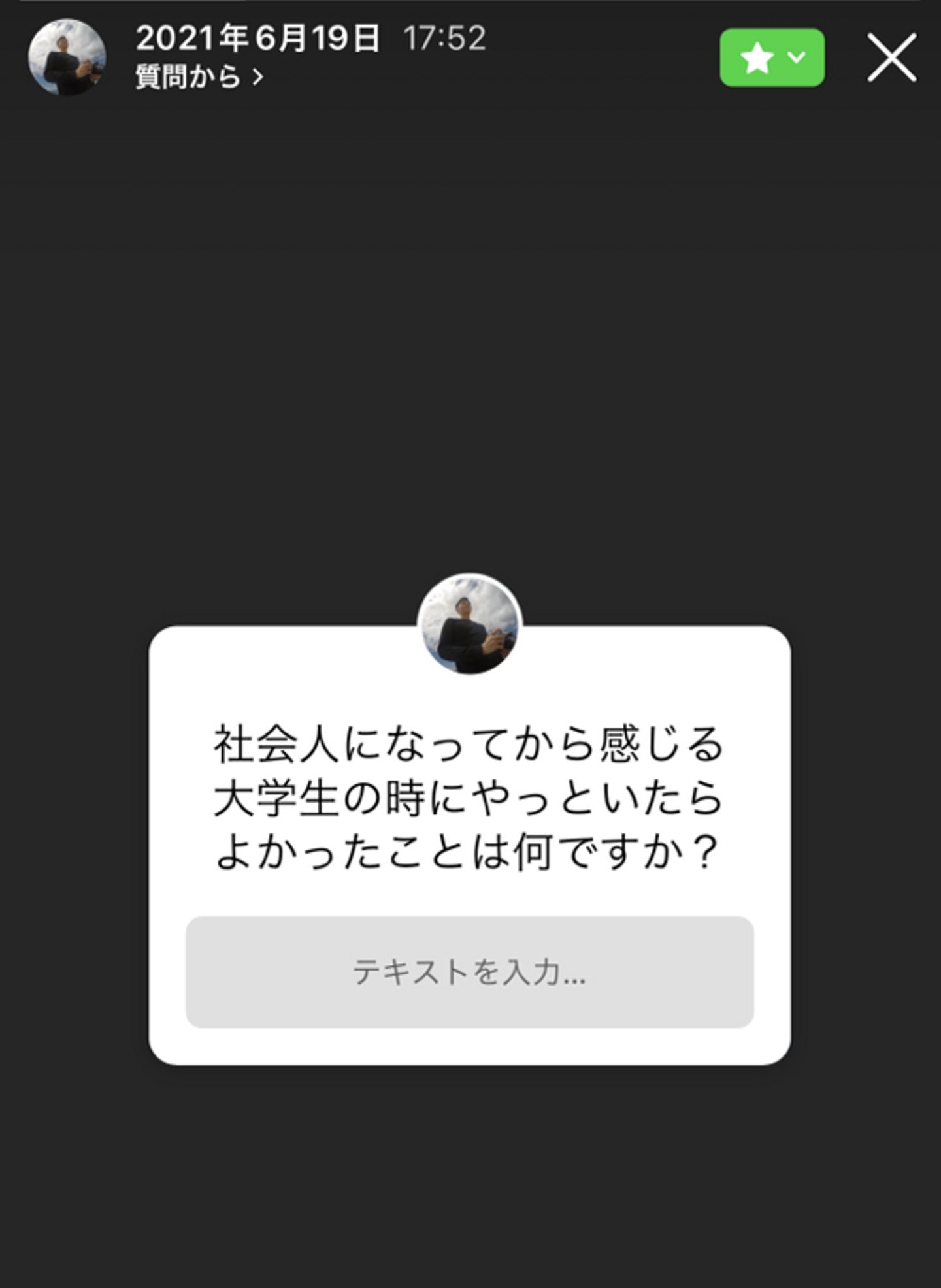Close the story viewer
This screenshot has width=941, height=1288.
[891, 58]
